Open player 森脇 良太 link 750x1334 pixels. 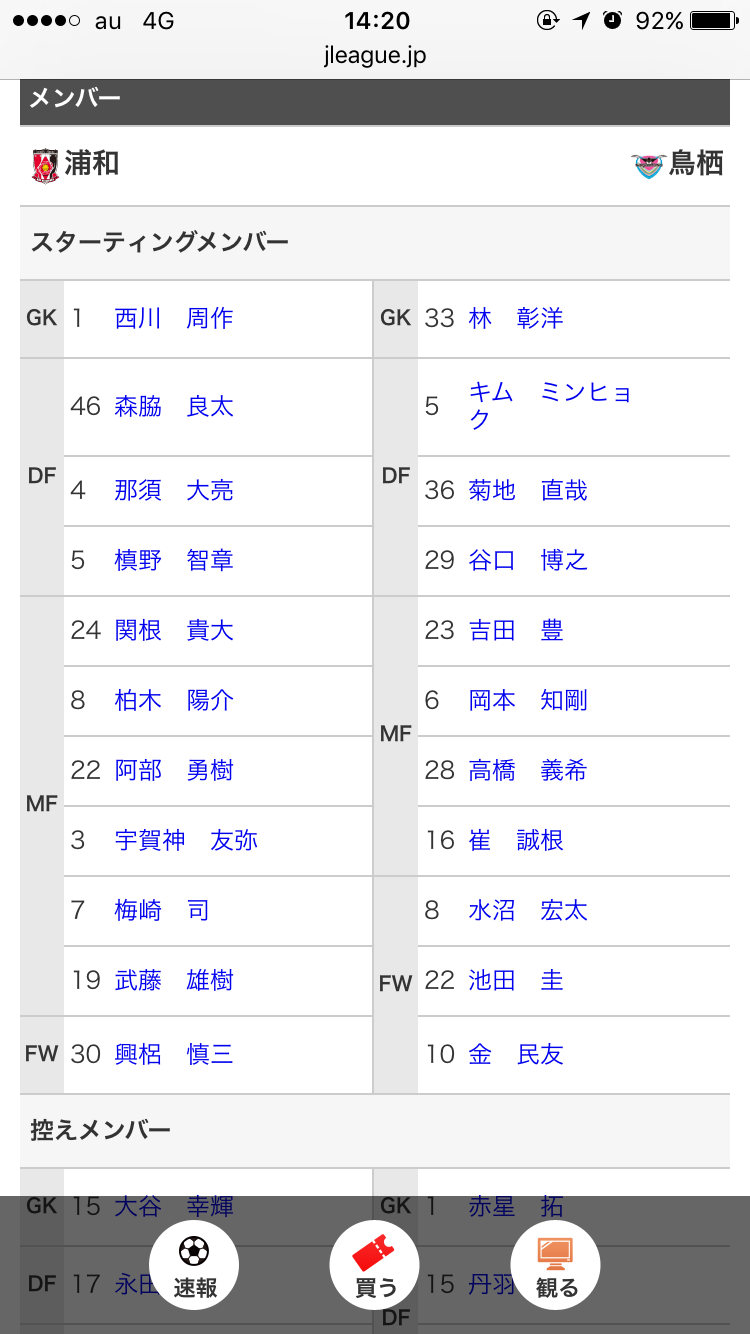[x=174, y=406]
